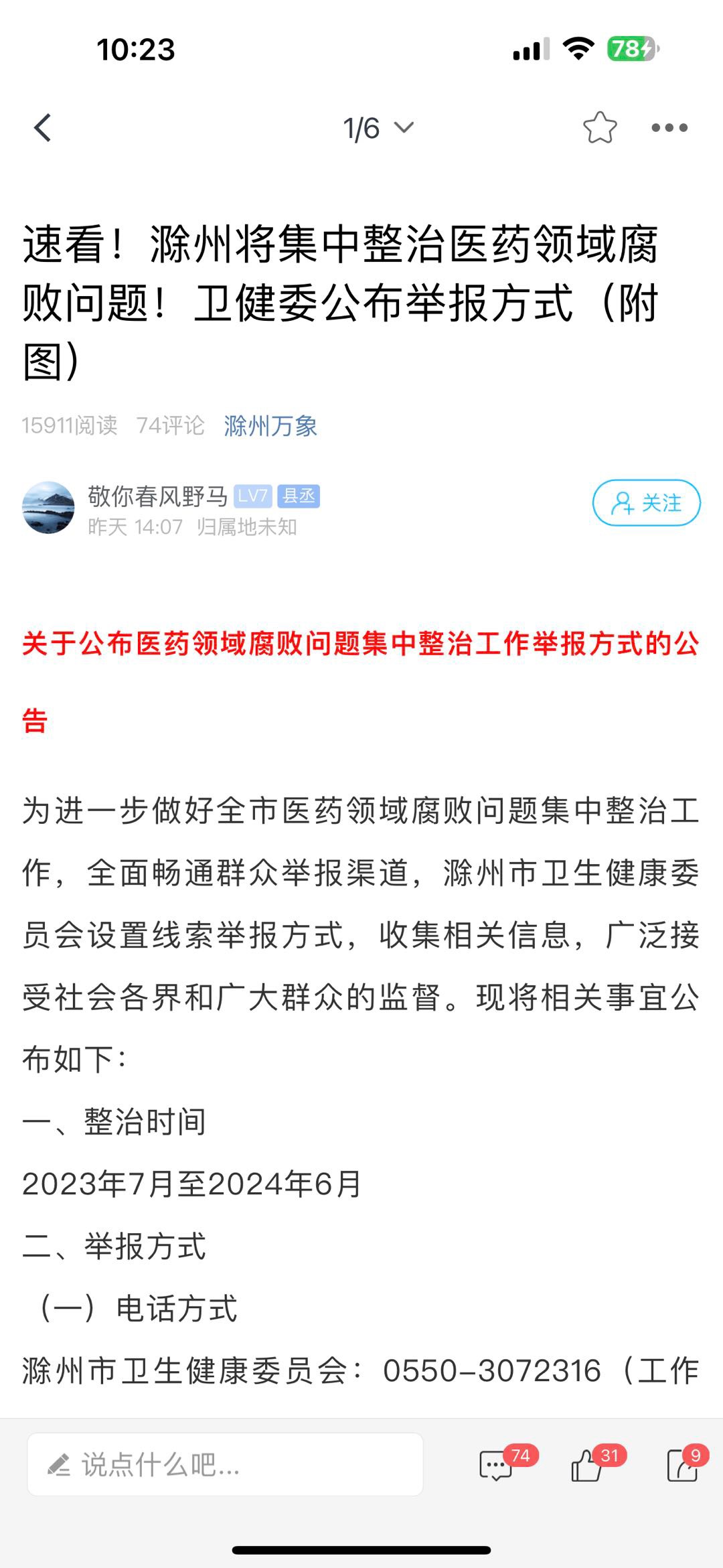This screenshot has width=723, height=1568.
Task: Favorite this post with the star icon
Action: (x=599, y=127)
